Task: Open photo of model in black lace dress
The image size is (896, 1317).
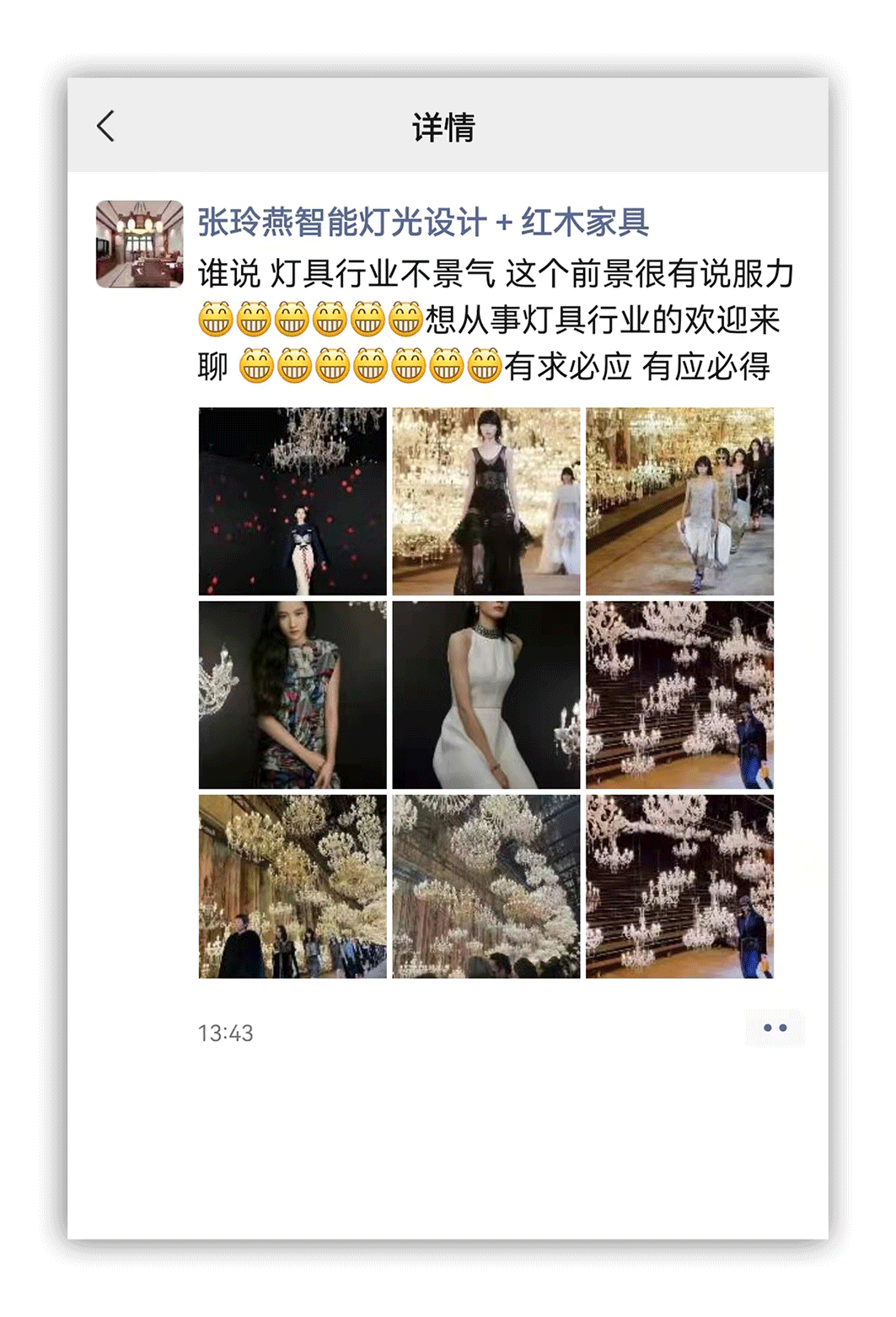Action: click(x=486, y=502)
